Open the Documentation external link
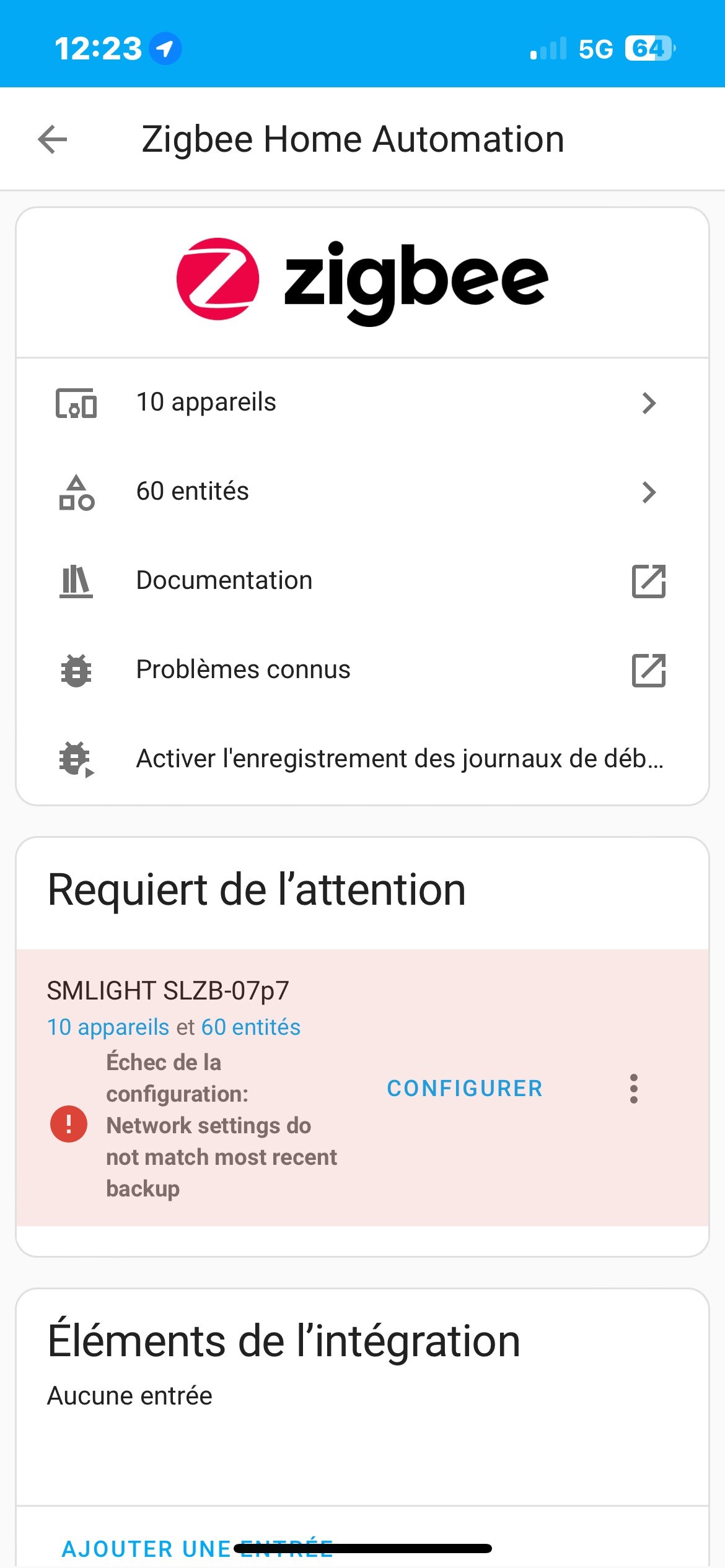Viewport: 725px width, 1568px height. coord(362,581)
